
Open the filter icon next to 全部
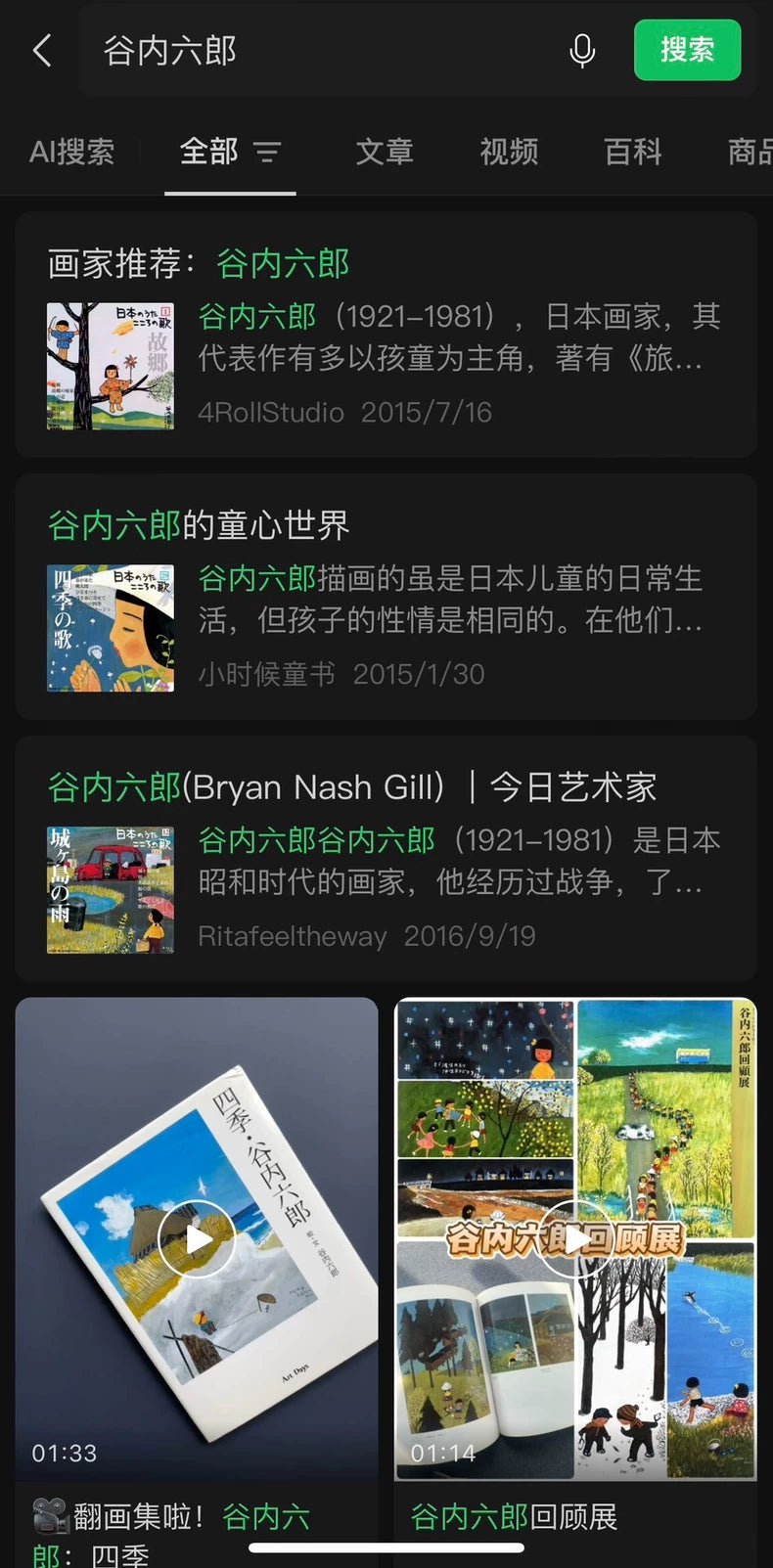[x=267, y=152]
